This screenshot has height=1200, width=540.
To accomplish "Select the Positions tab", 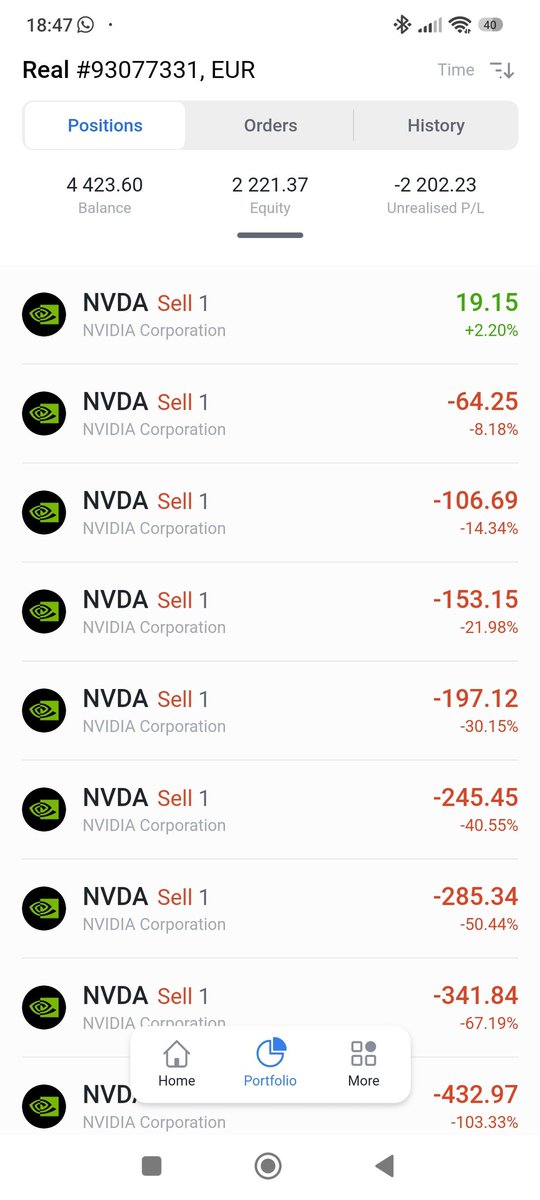I will (105, 125).
